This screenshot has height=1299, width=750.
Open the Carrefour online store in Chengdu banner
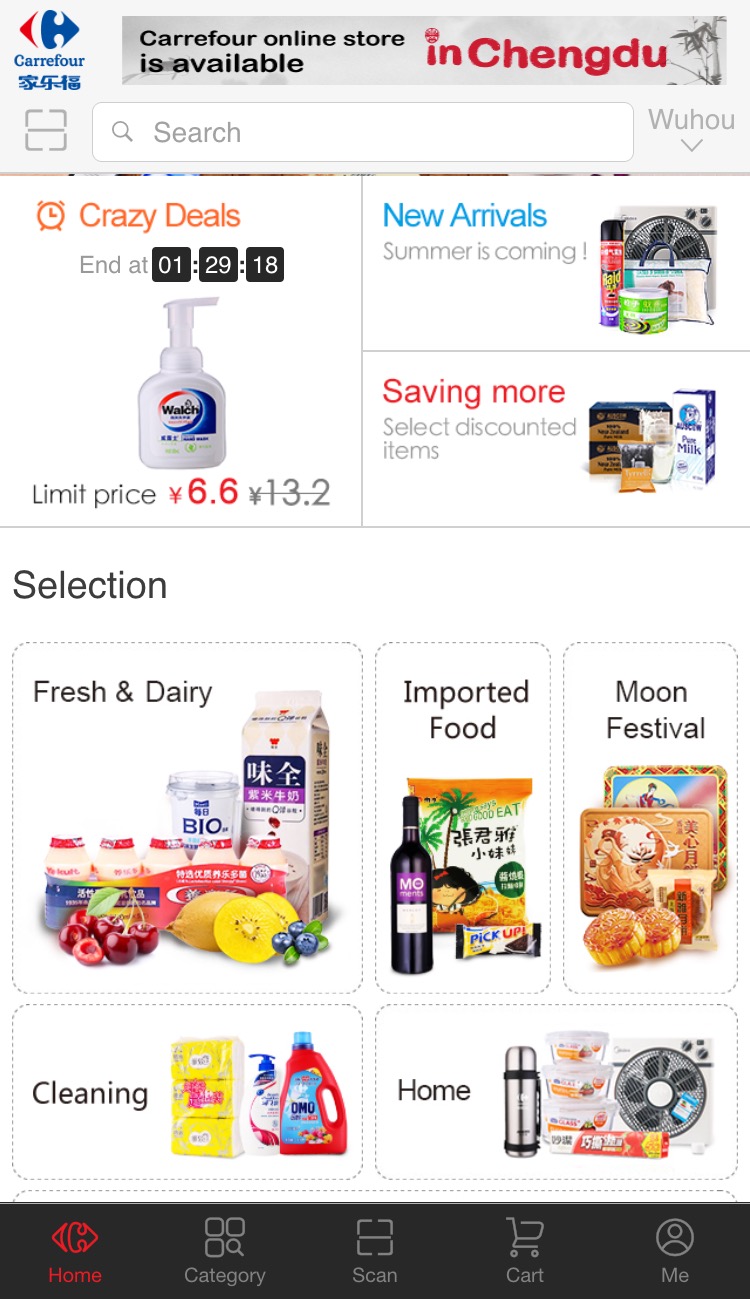coord(424,50)
